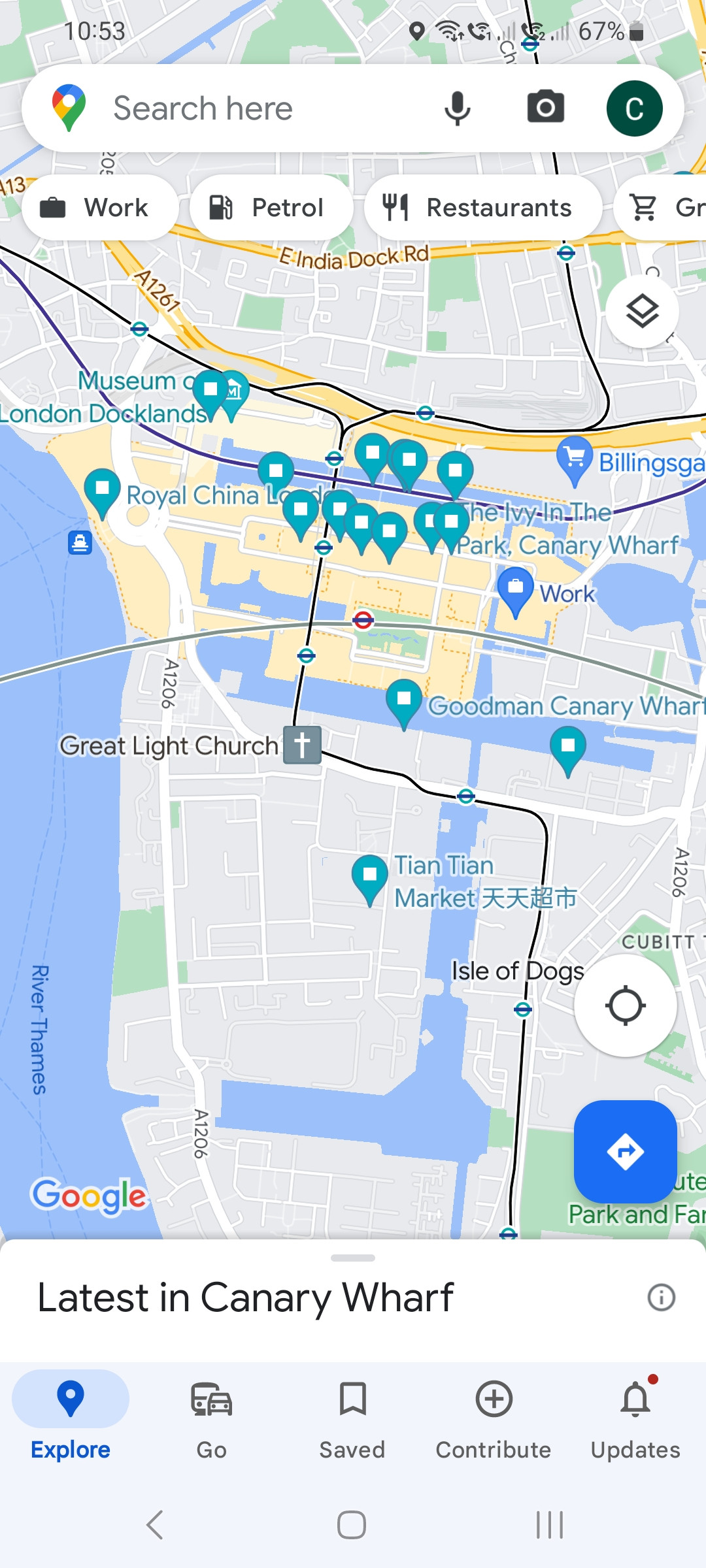
Task: Open camera lens search
Action: click(546, 107)
